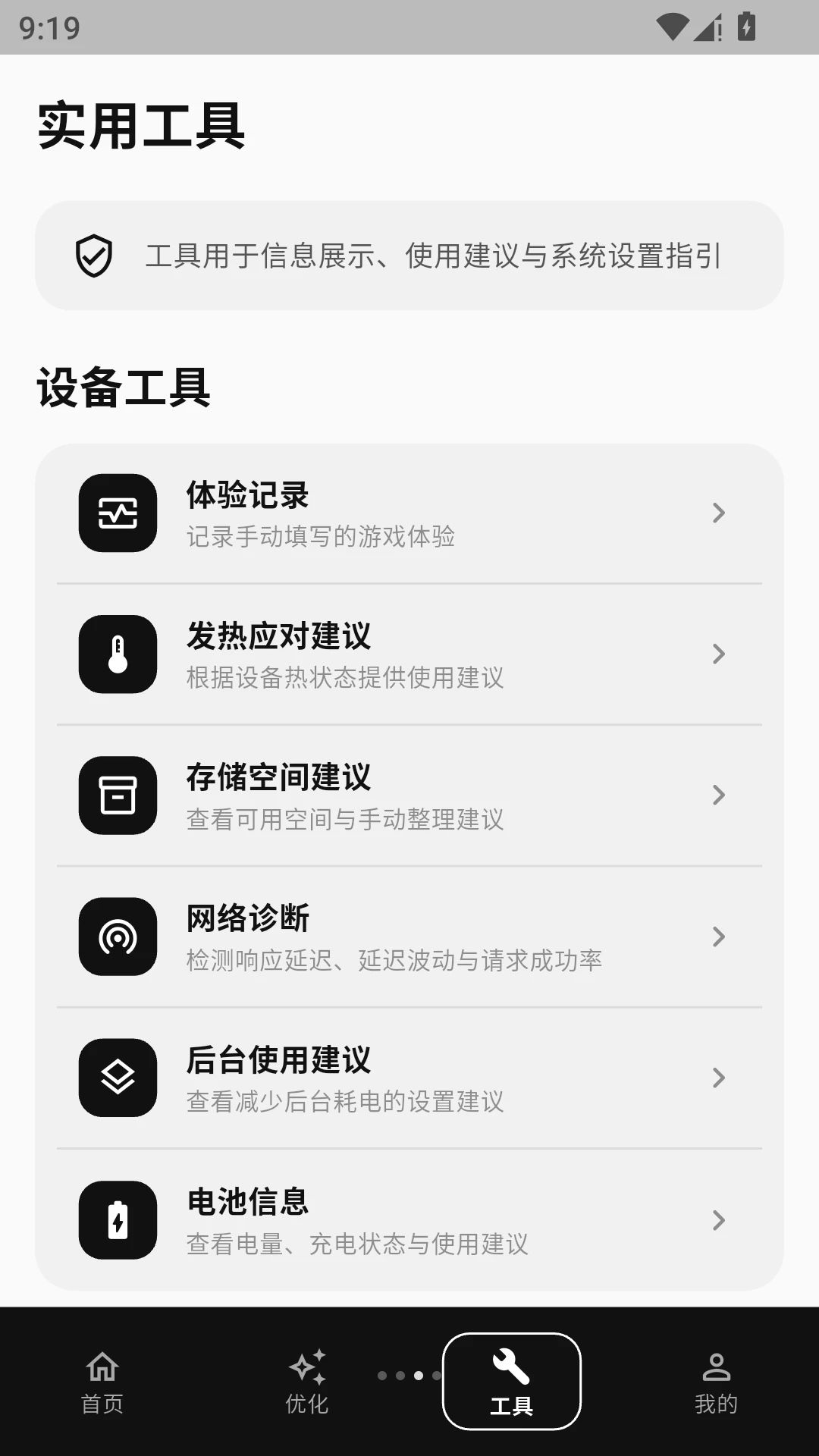Open 发热应对建议

tap(409, 654)
